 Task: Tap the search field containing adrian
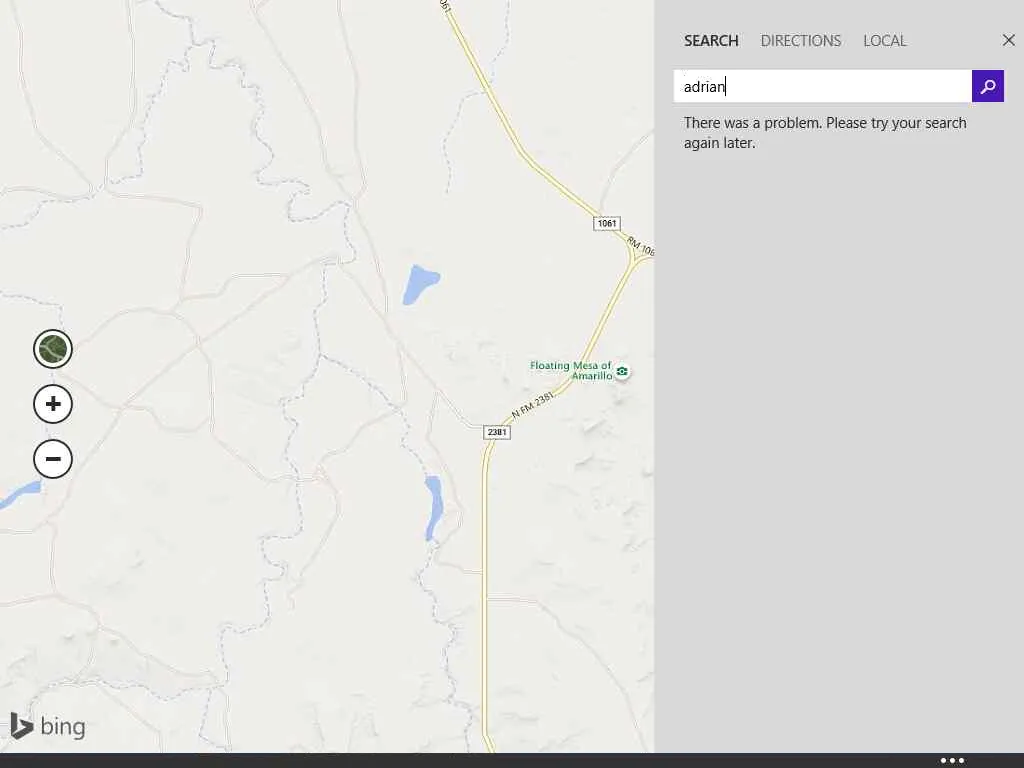coord(822,86)
